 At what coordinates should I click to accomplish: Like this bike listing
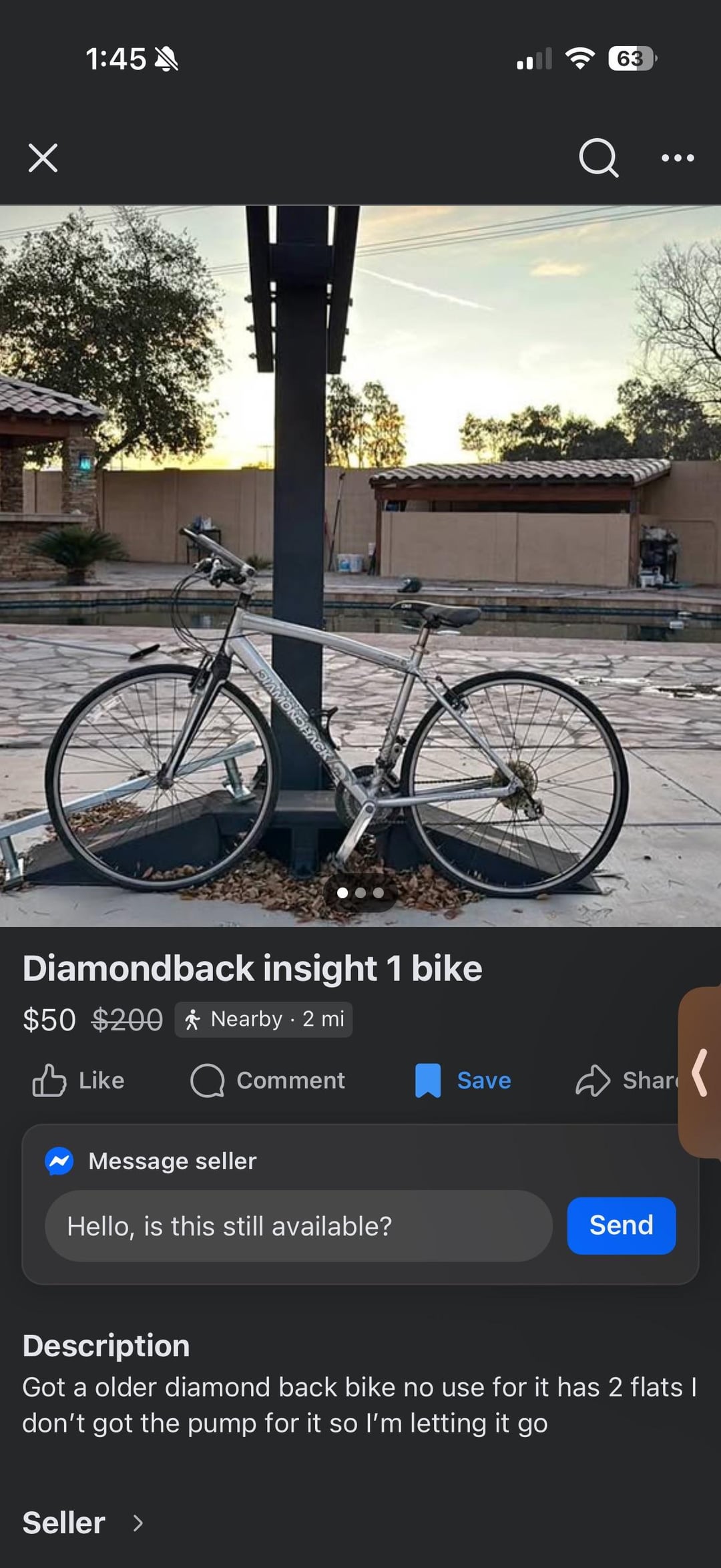[79, 1081]
